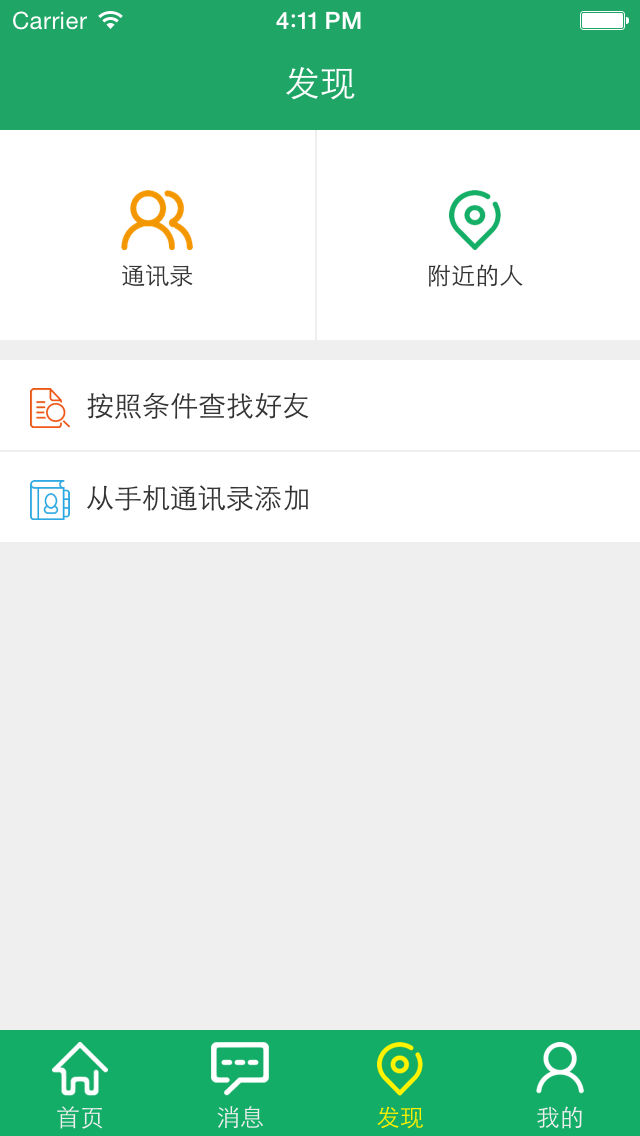Screen dimensions: 640x1136
Task: Open 从手机通讯录添加 row
Action: (x=320, y=498)
